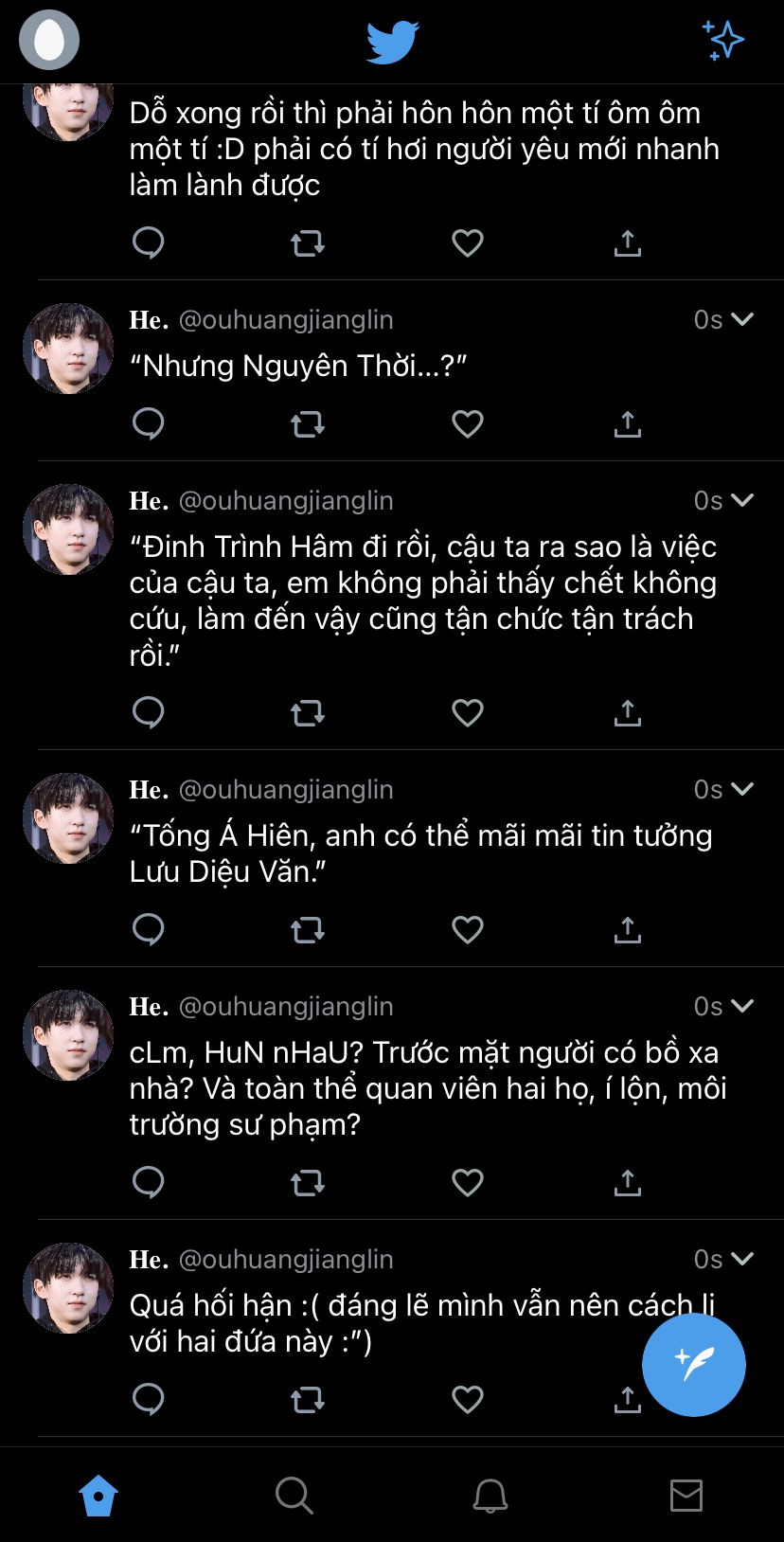
Task: Reply to the "cLm, HuN nHaU?" tweet
Action: pyautogui.click(x=149, y=1182)
